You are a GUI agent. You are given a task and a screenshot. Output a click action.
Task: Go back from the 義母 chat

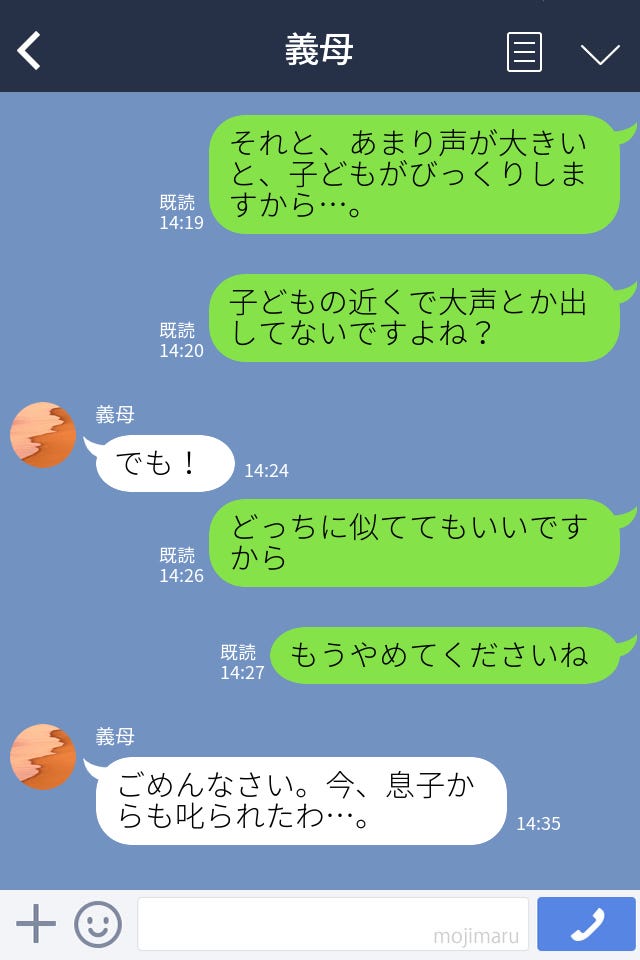click(x=29, y=51)
